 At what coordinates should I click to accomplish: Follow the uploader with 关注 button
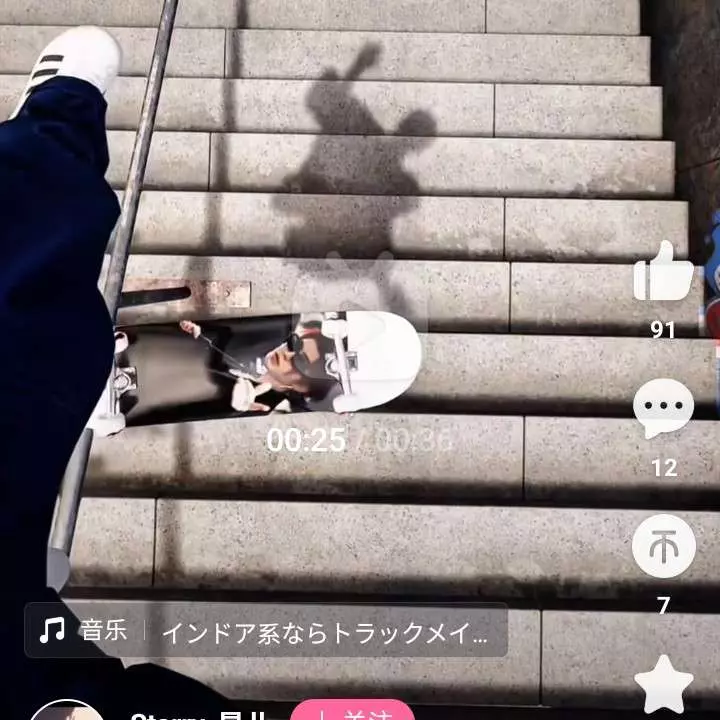[x=352, y=711]
